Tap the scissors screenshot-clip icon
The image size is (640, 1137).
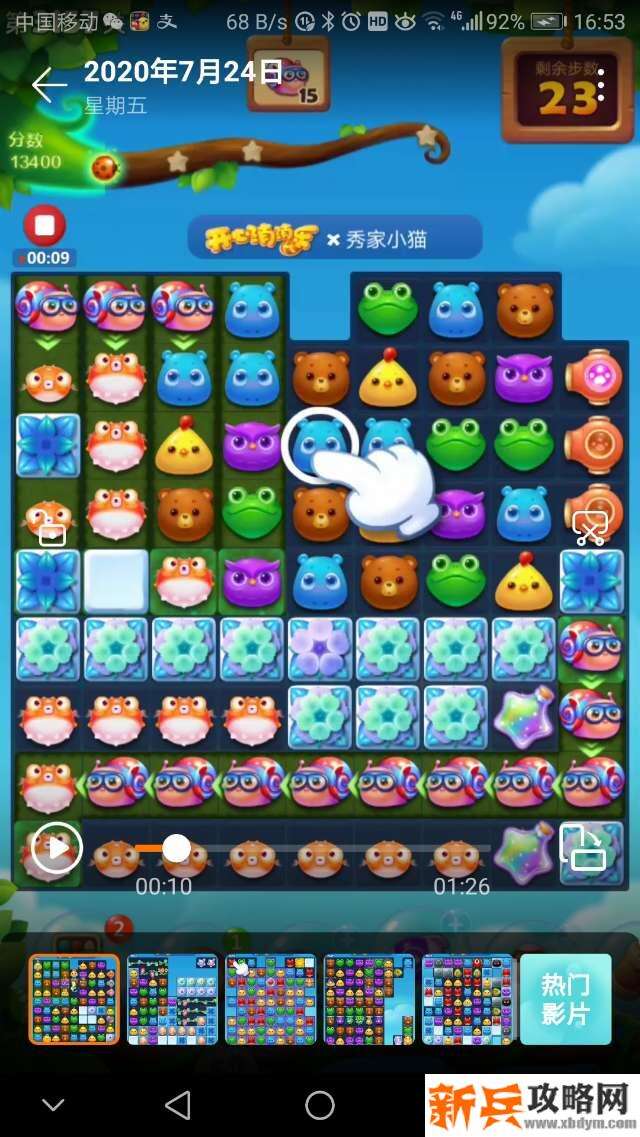click(590, 529)
